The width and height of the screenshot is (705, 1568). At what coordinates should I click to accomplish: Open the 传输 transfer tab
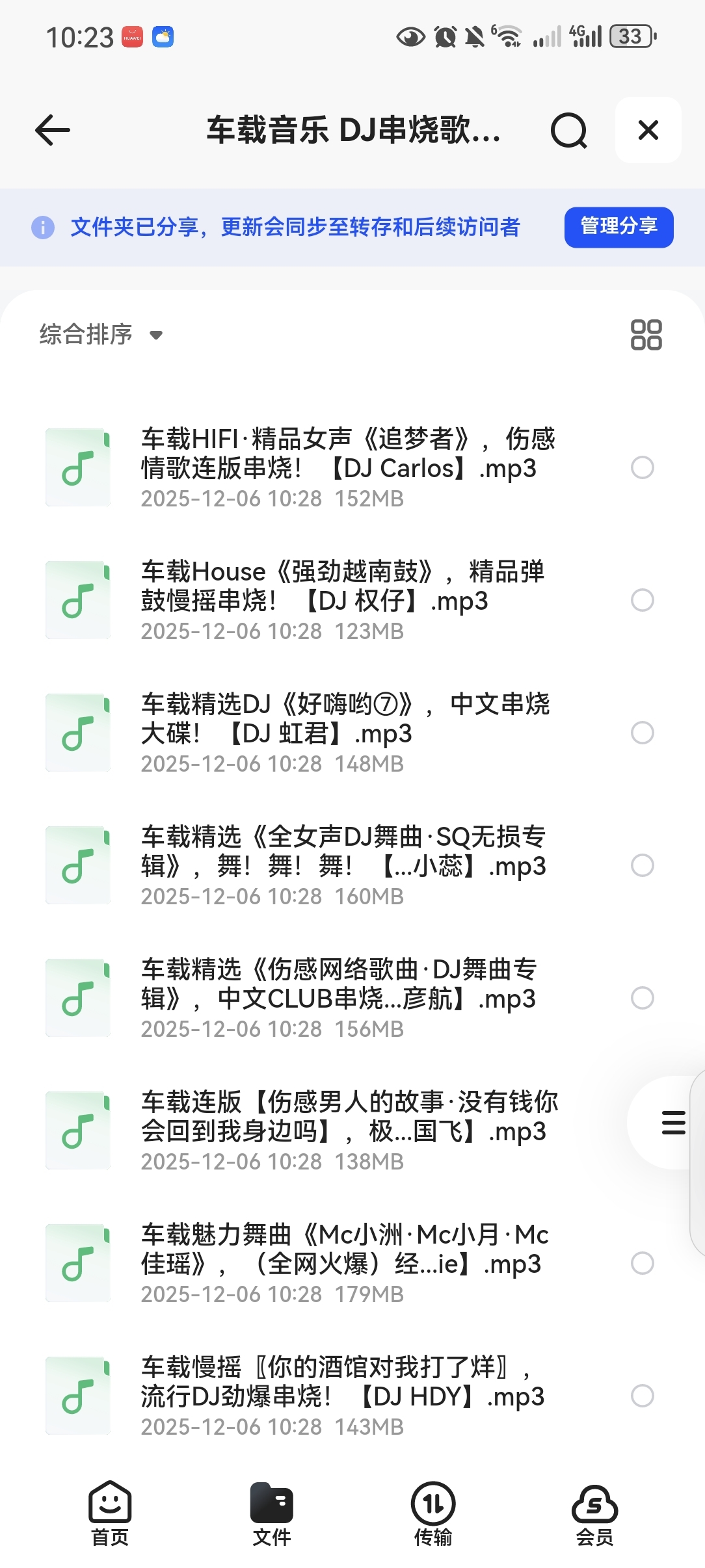pos(433,1513)
